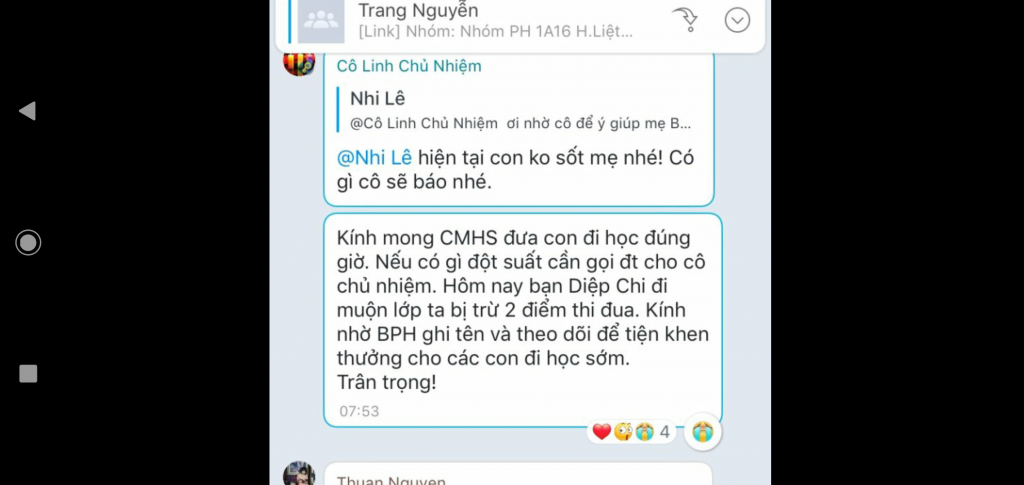1024x485 pixels.
Task: Tap the pin icon on the banner
Action: pos(684,19)
